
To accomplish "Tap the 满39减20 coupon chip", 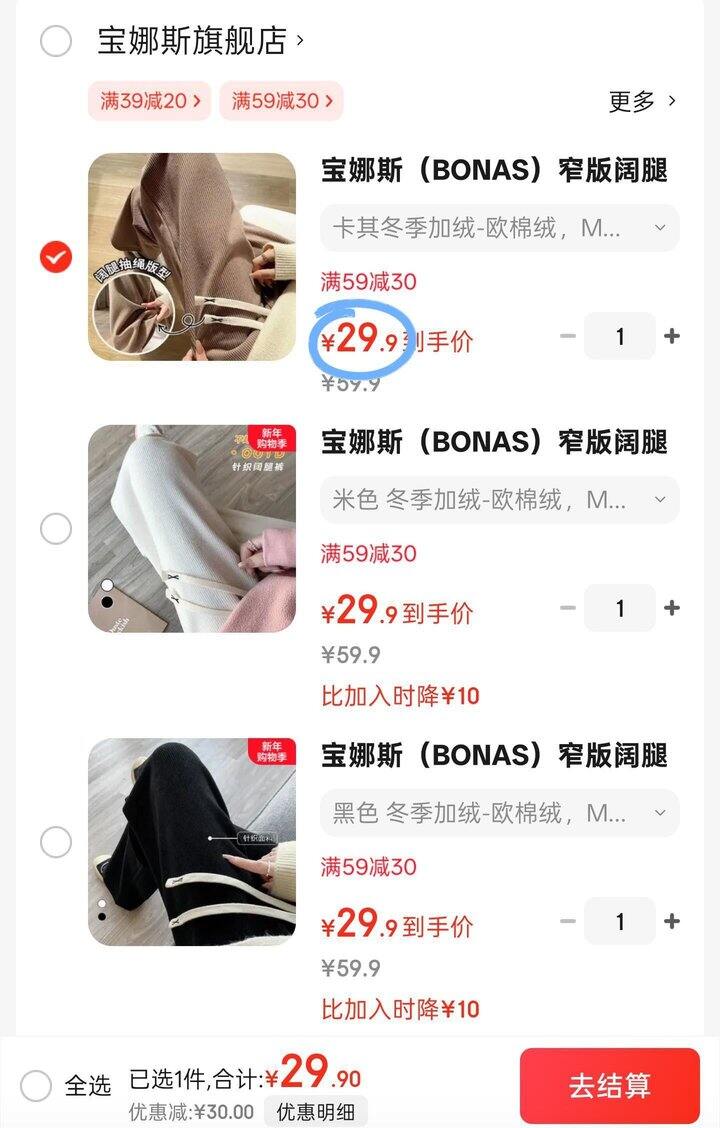I will click(x=149, y=101).
